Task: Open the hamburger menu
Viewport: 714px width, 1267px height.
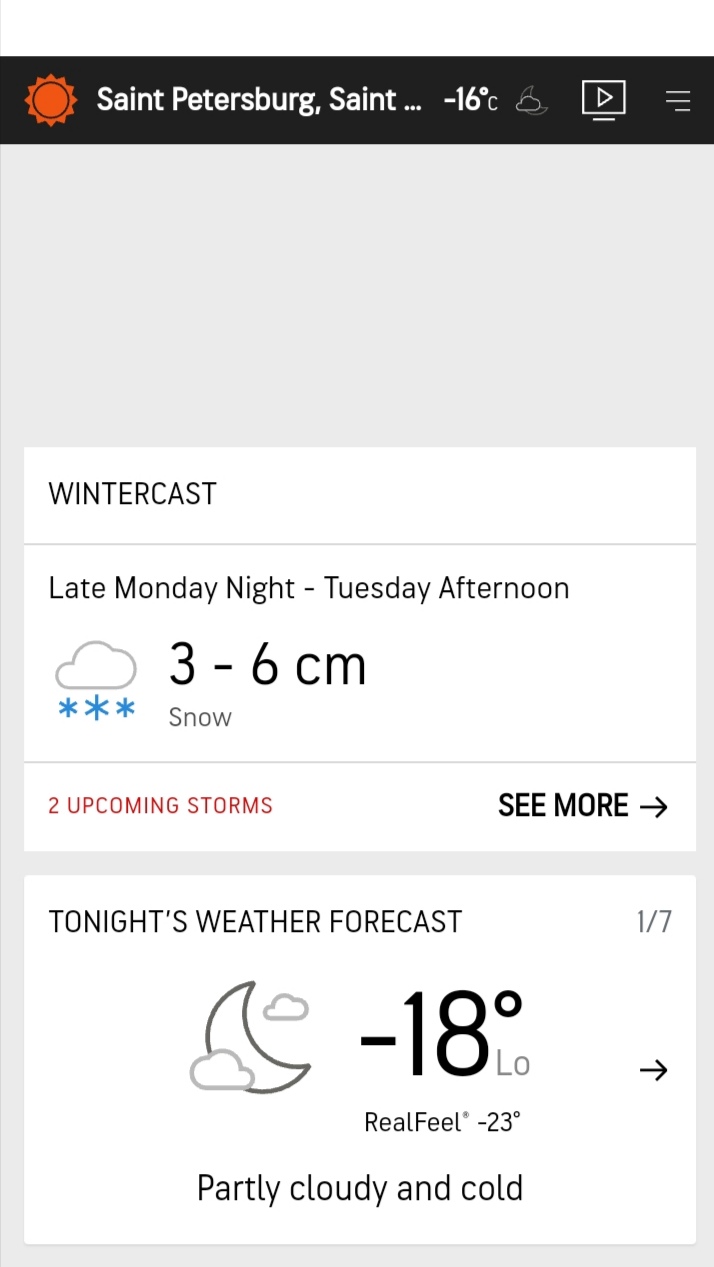Action: (x=678, y=100)
